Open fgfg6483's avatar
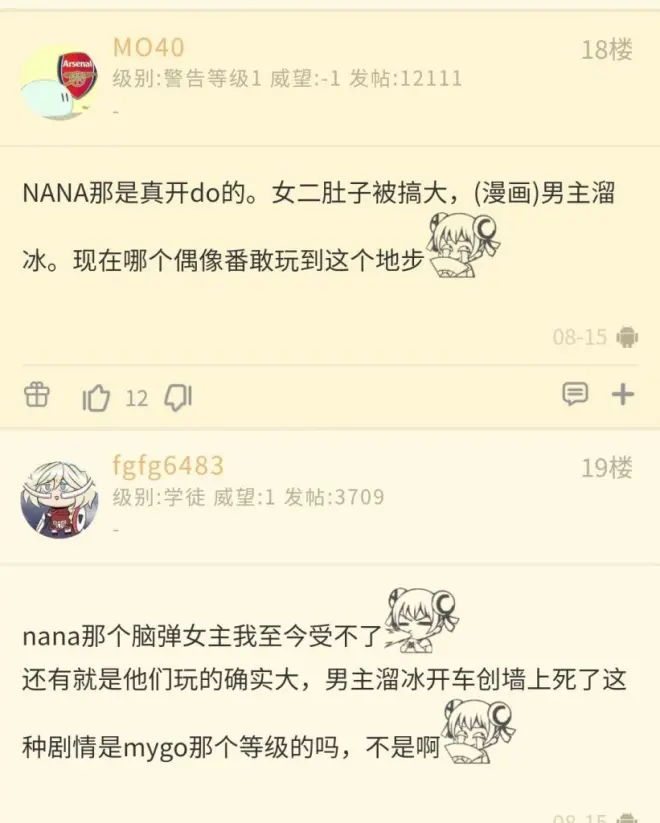This screenshot has width=660, height=823. (x=58, y=499)
